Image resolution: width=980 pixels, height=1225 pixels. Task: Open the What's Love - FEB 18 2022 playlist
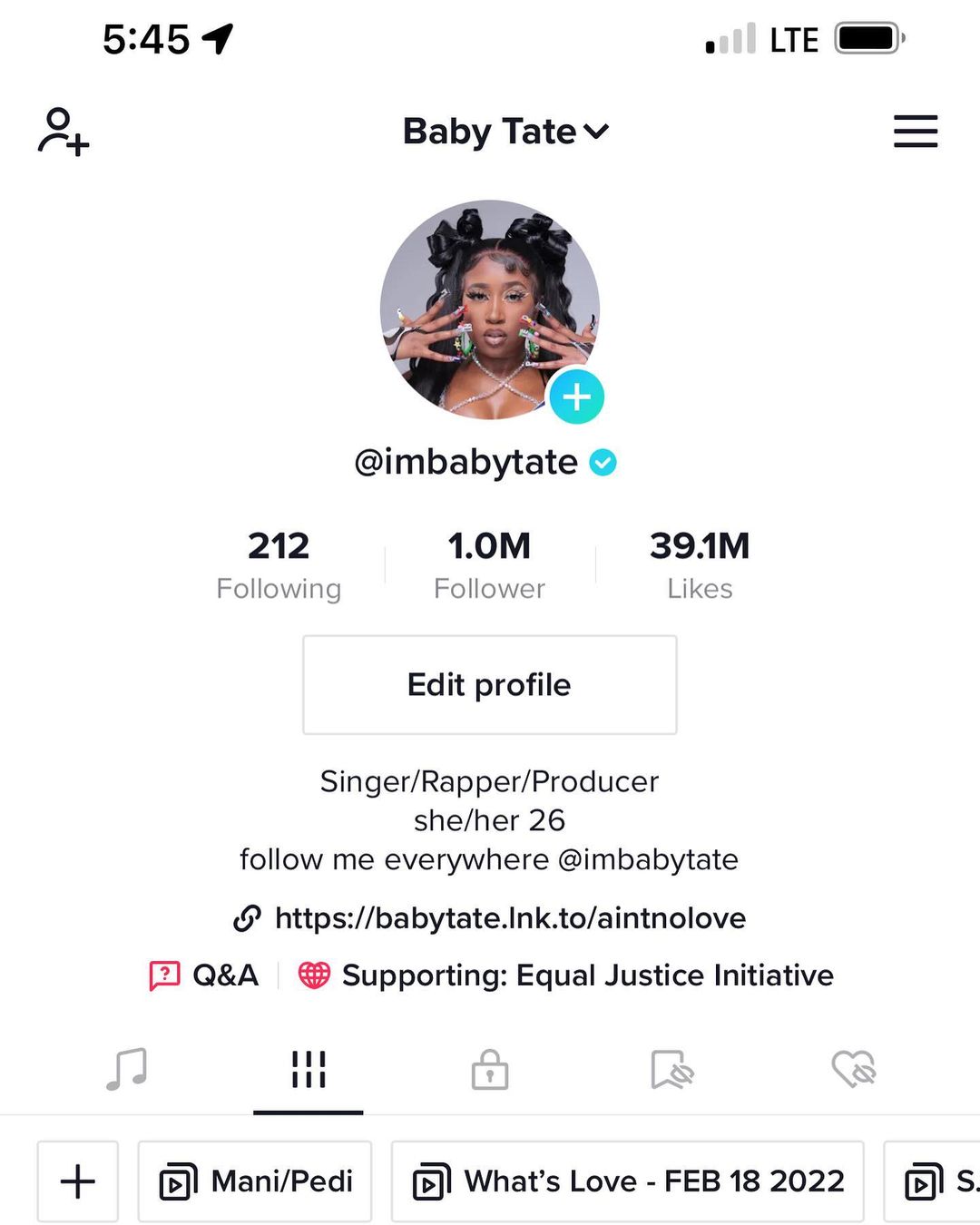[x=627, y=1181]
